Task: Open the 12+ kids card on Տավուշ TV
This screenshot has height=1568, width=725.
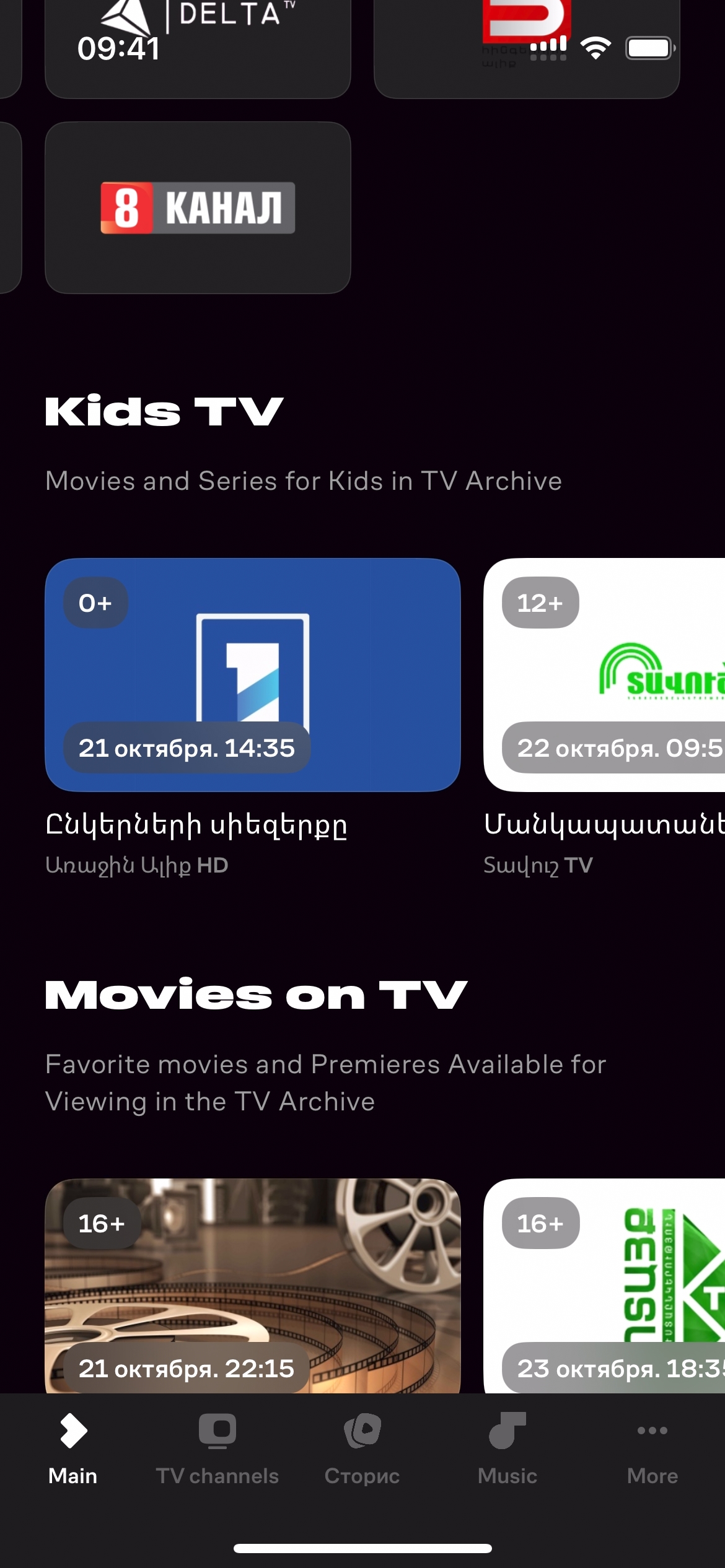Action: (x=604, y=675)
